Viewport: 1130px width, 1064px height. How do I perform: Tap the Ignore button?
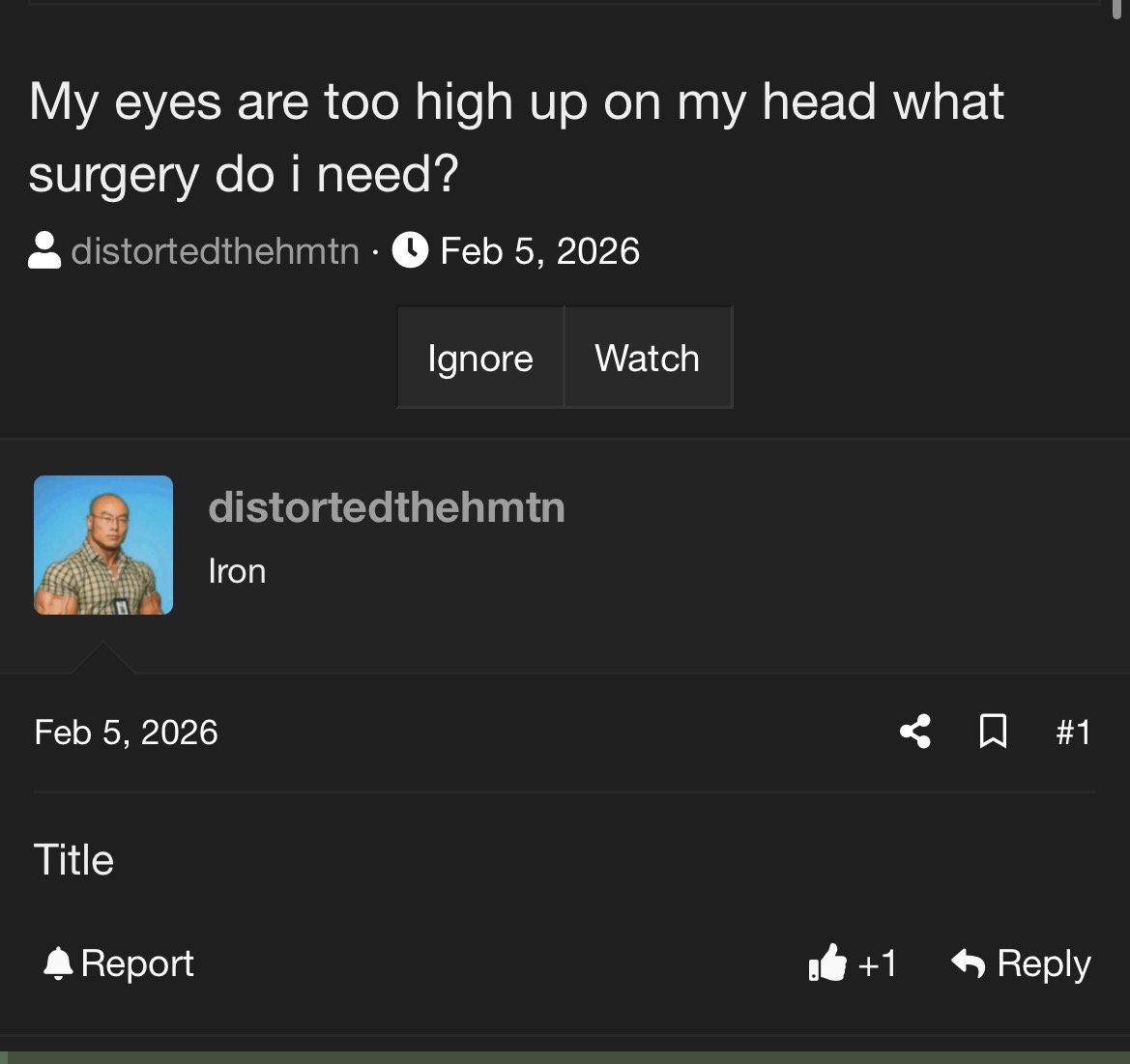pyautogui.click(x=480, y=359)
